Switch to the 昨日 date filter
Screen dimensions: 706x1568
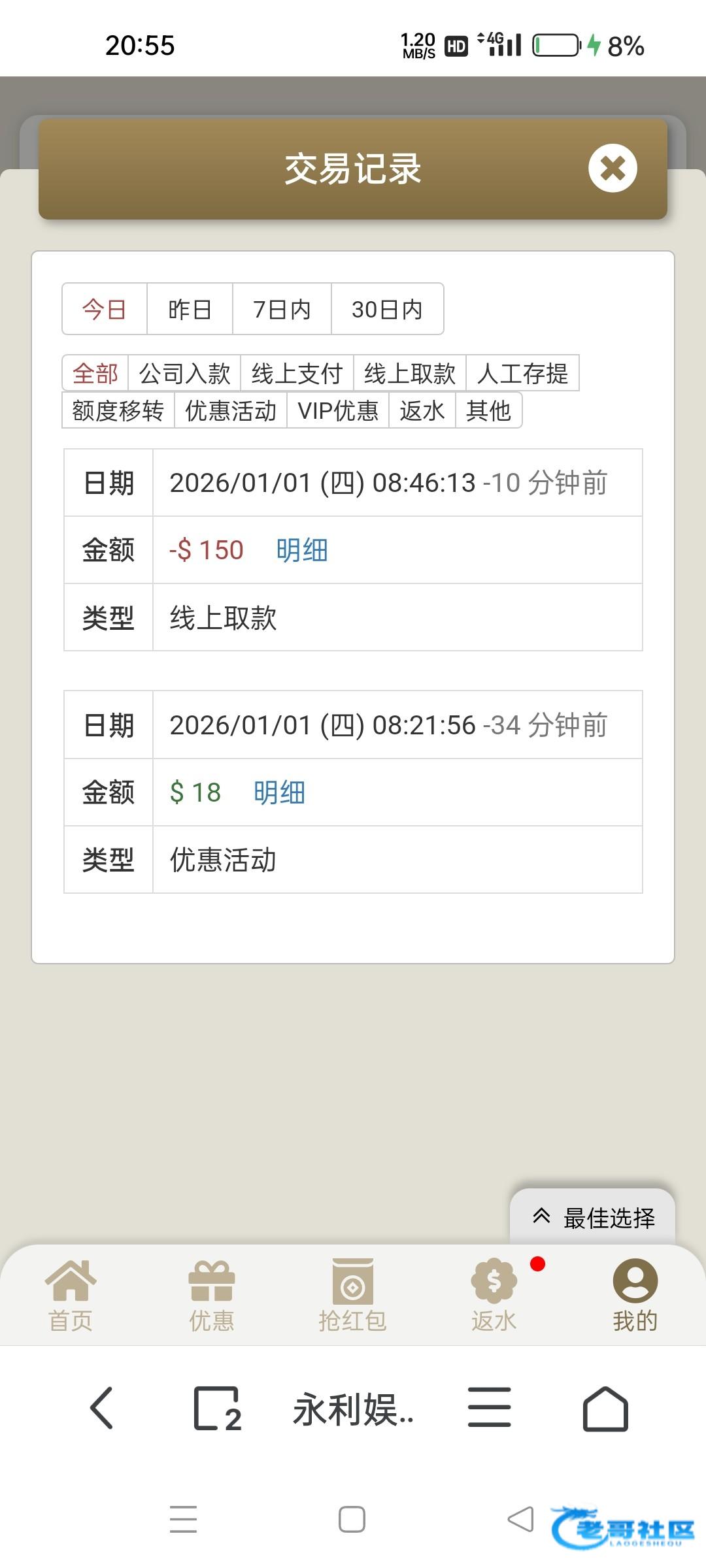point(190,309)
